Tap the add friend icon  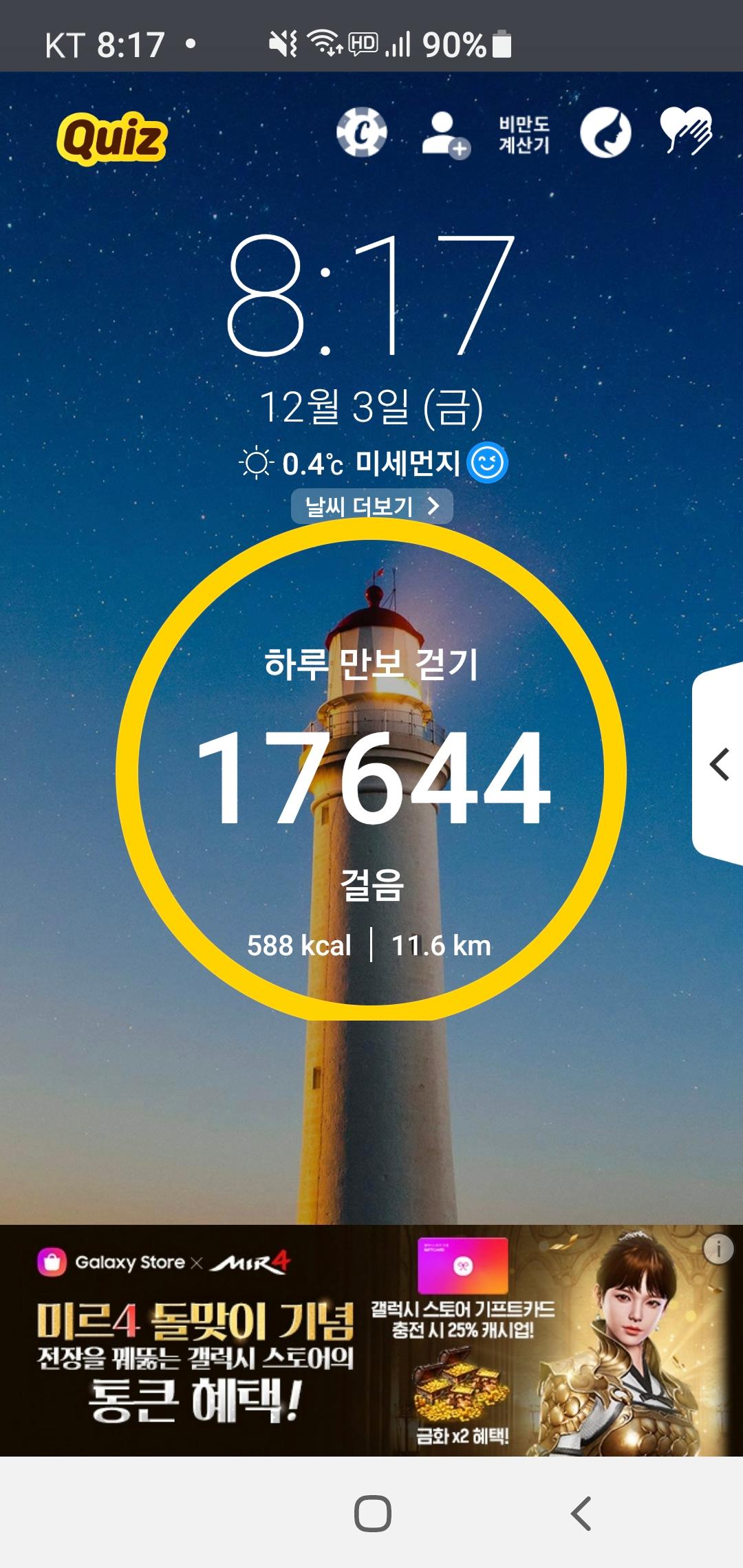coord(444,135)
